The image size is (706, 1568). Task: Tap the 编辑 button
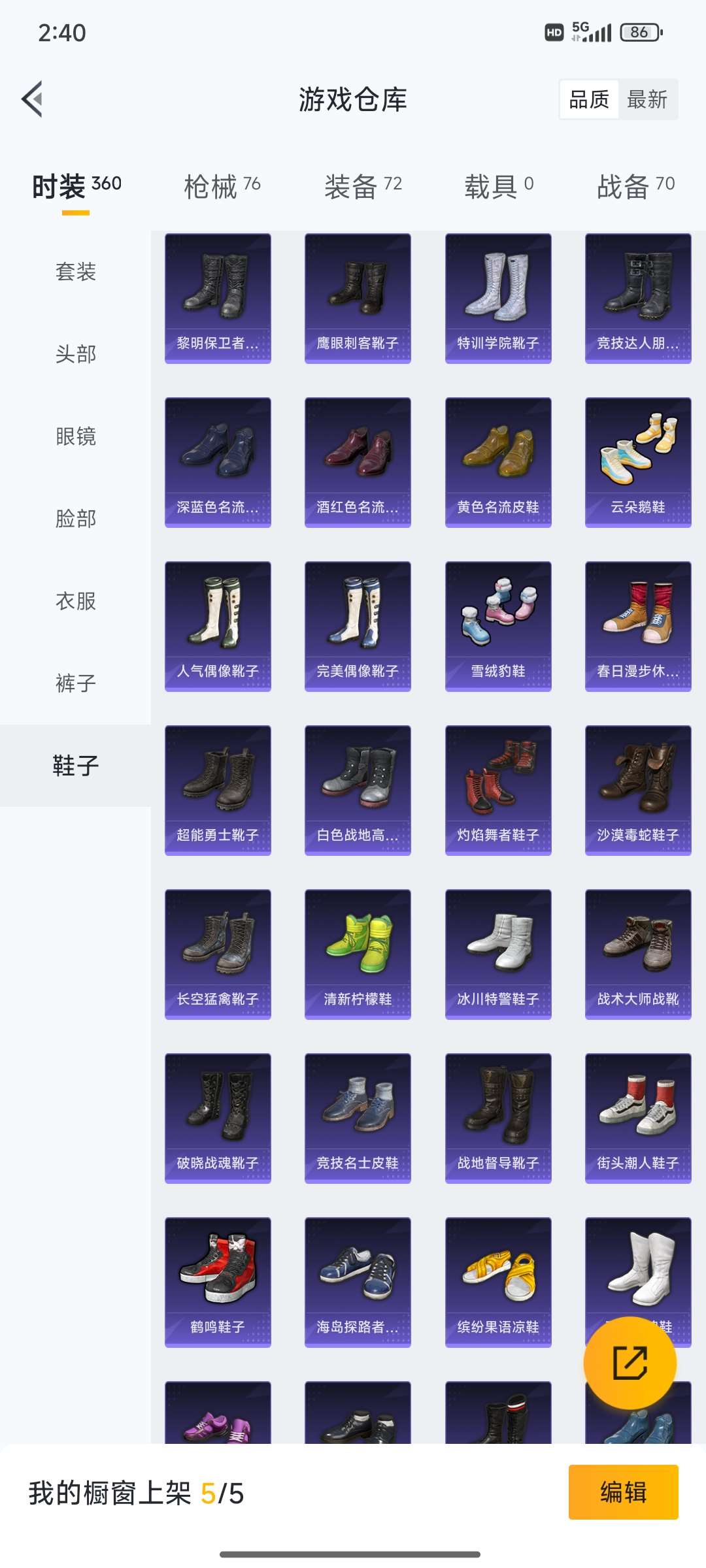pos(623,1492)
